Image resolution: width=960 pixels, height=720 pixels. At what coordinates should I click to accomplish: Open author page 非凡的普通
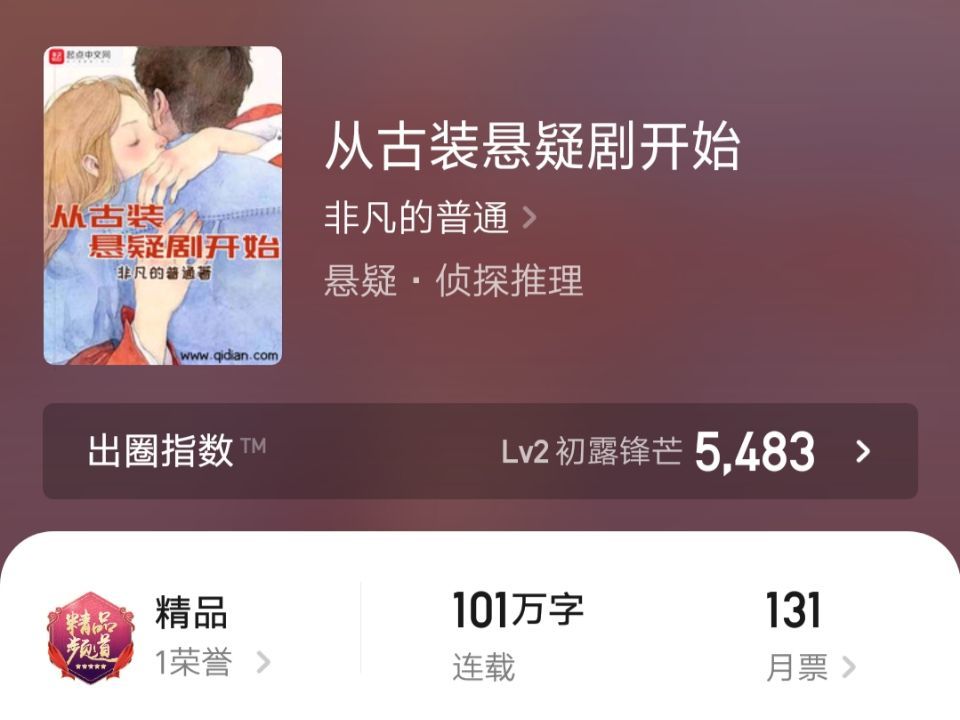(x=430, y=217)
